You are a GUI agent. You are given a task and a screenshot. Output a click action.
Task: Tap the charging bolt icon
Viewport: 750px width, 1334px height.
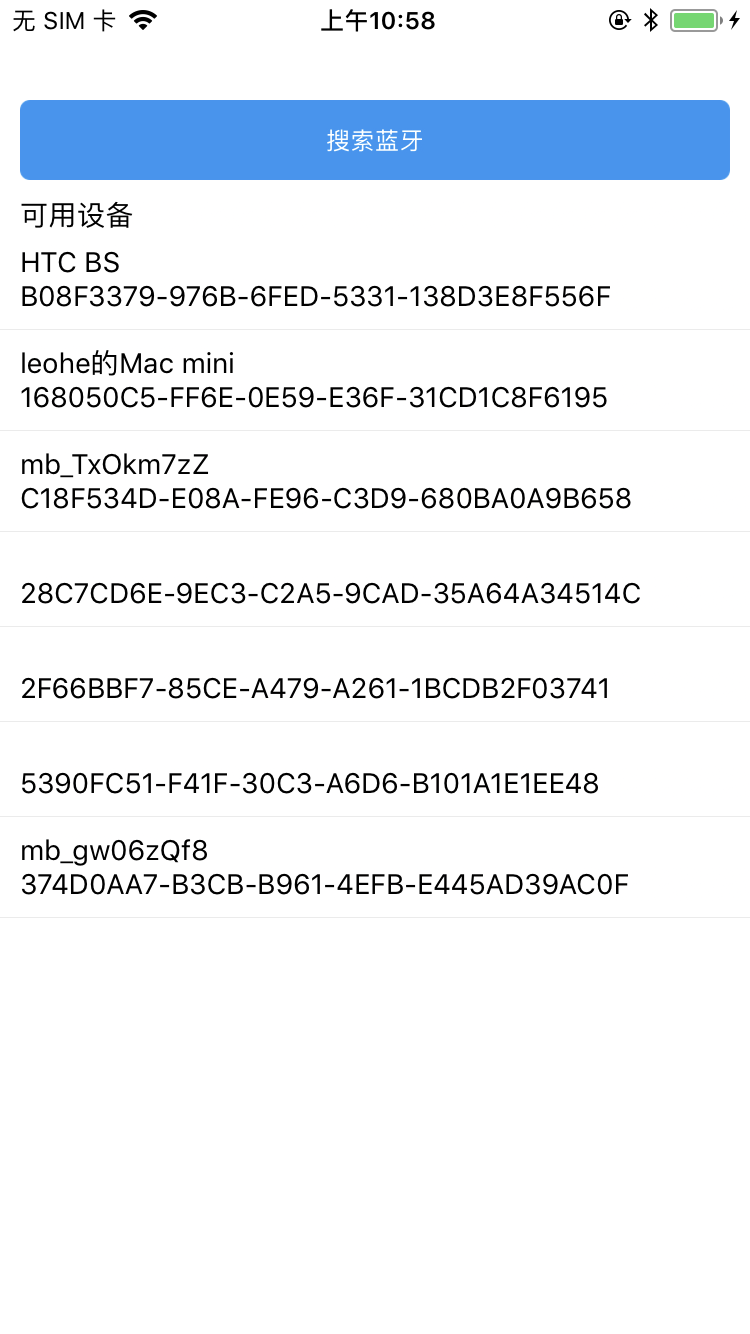(x=736, y=18)
